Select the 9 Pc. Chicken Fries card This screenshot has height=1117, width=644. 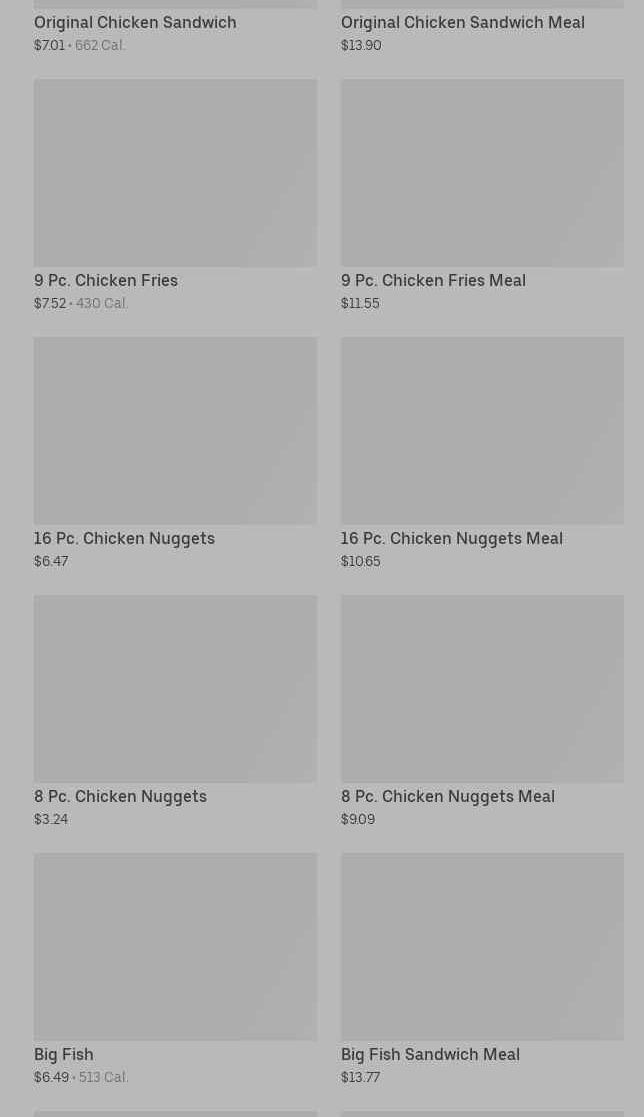coord(175,195)
